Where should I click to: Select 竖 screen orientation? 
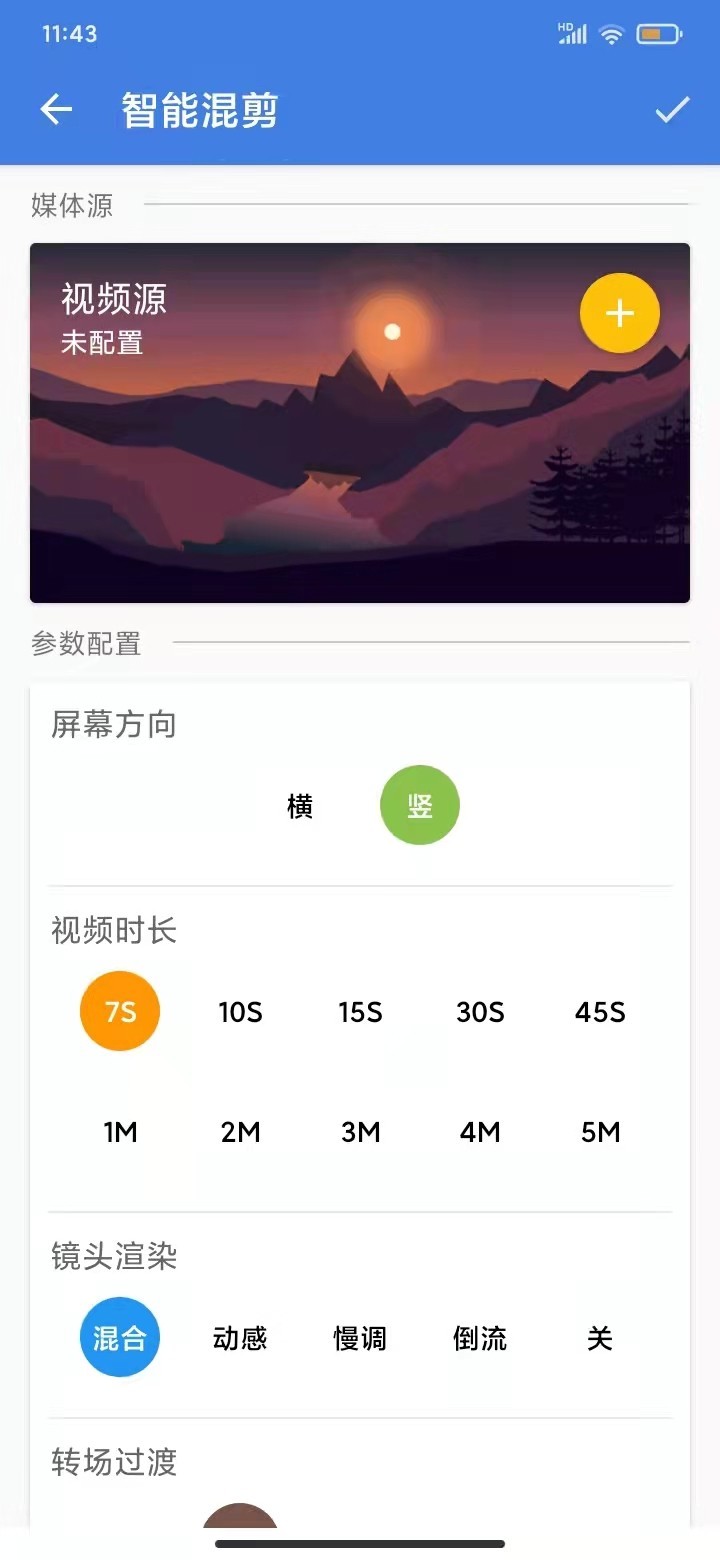coord(420,806)
